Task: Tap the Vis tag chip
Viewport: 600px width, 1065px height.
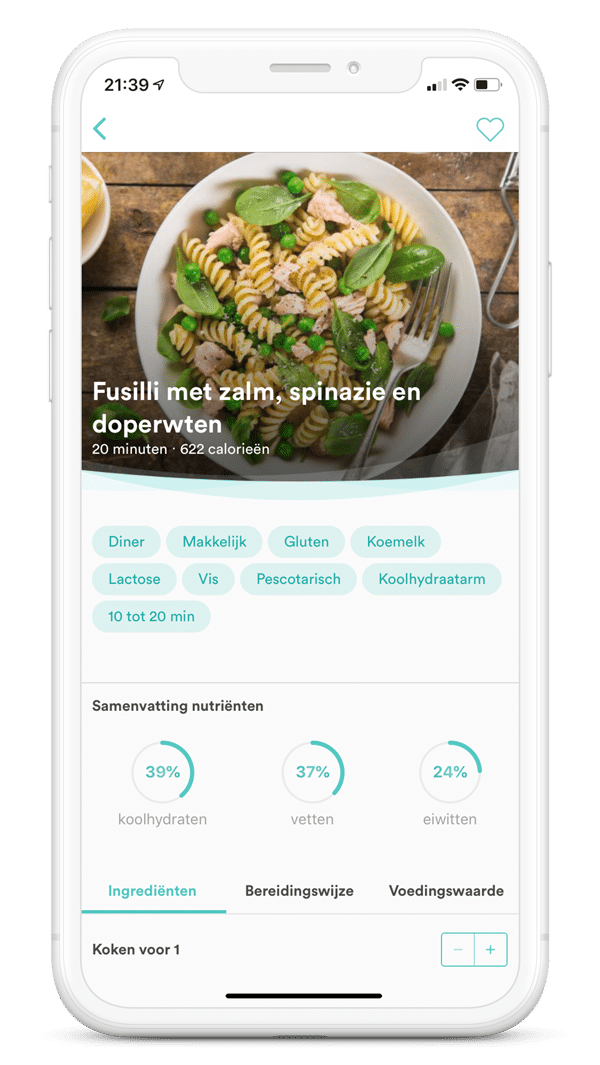Action: tap(208, 579)
